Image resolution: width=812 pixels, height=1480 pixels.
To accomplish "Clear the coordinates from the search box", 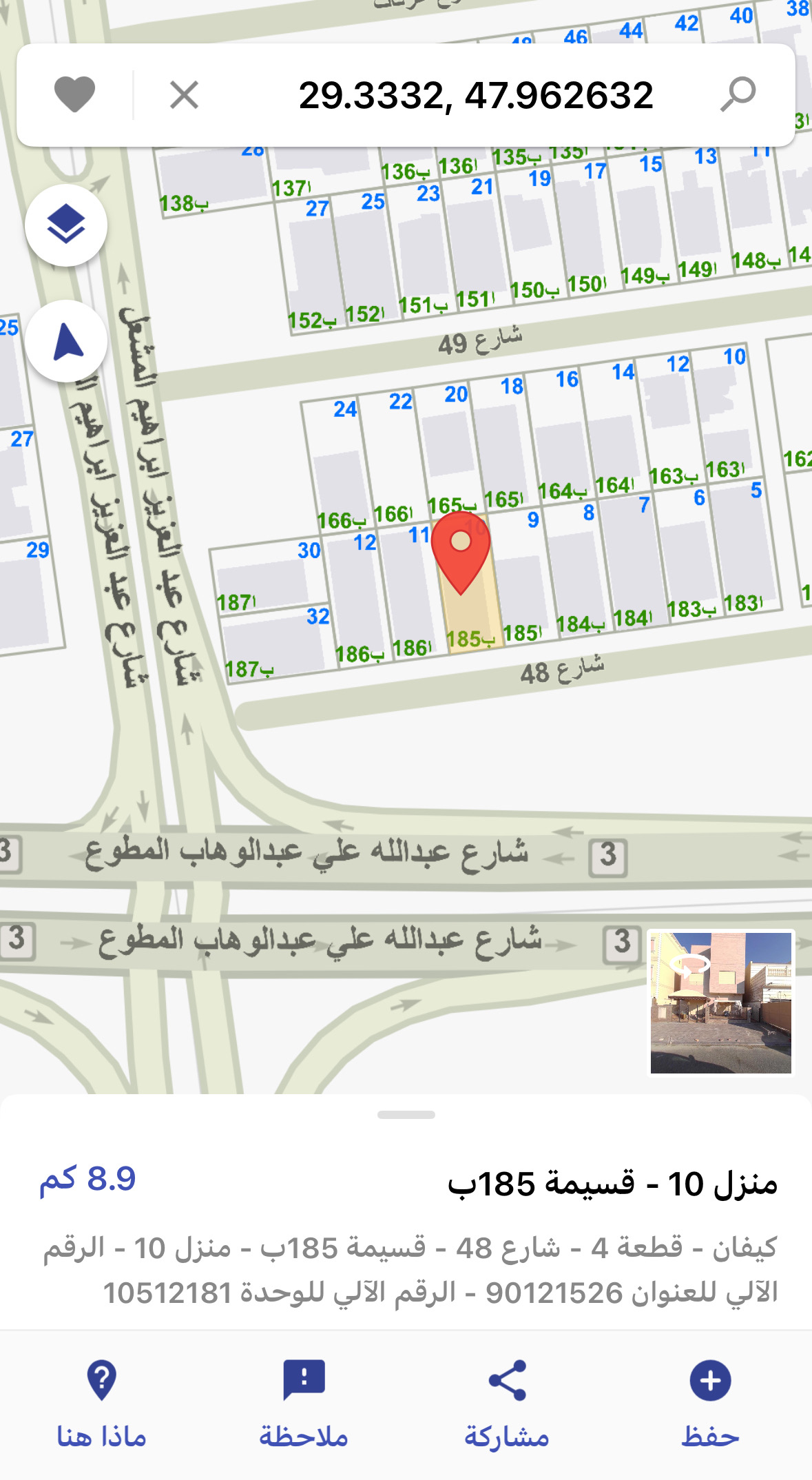I will click(184, 94).
